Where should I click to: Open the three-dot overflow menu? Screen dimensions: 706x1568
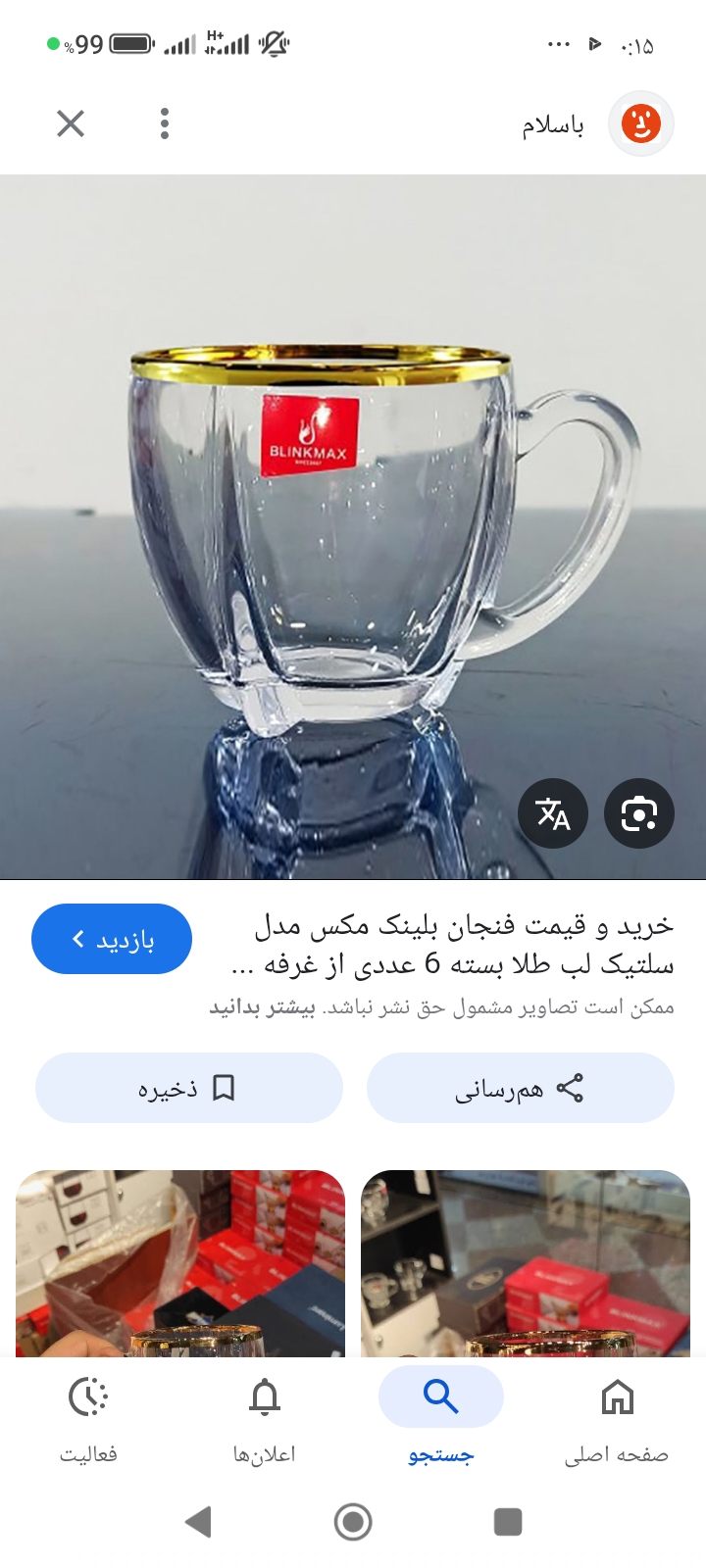[x=165, y=123]
